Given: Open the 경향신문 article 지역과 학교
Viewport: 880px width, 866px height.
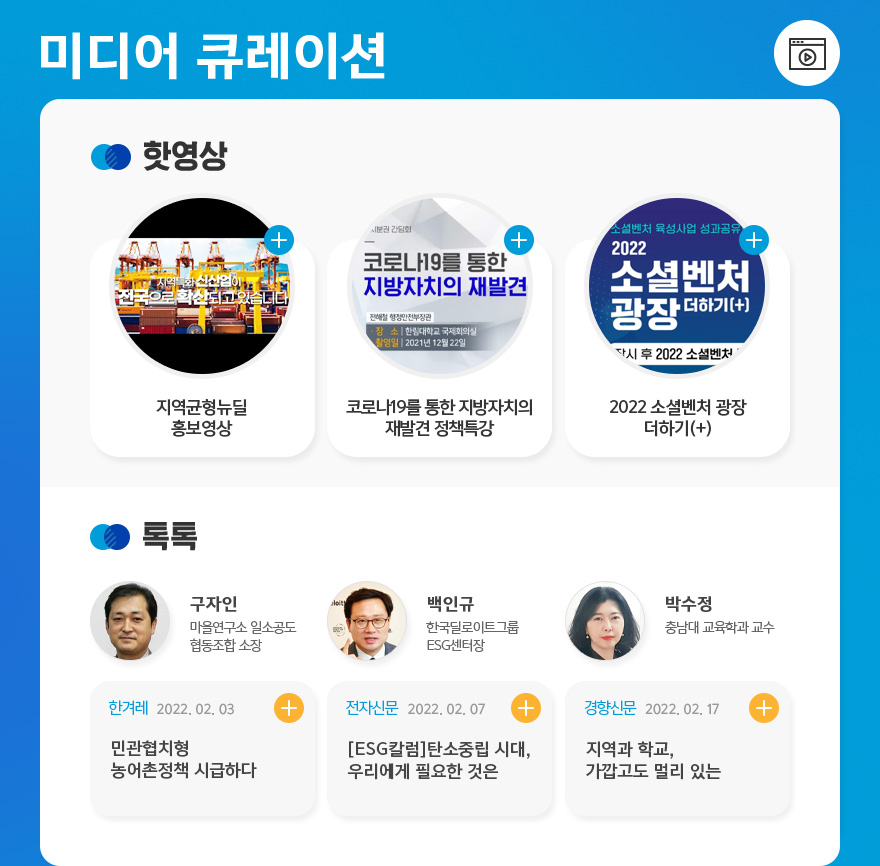Looking at the screenshot, I should click(x=653, y=760).
